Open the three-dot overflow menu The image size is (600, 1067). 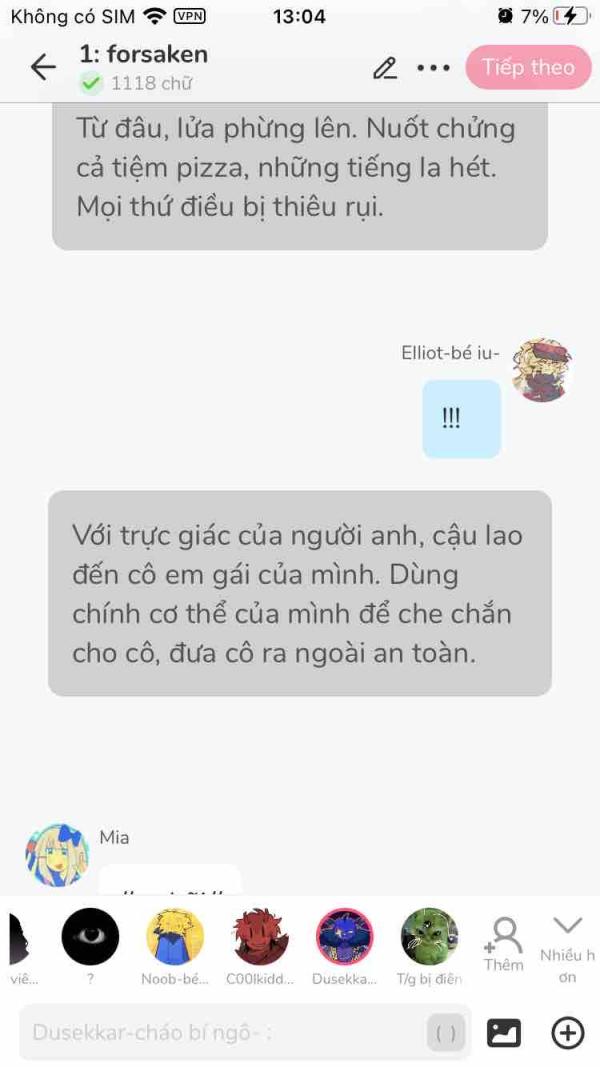pos(433,67)
